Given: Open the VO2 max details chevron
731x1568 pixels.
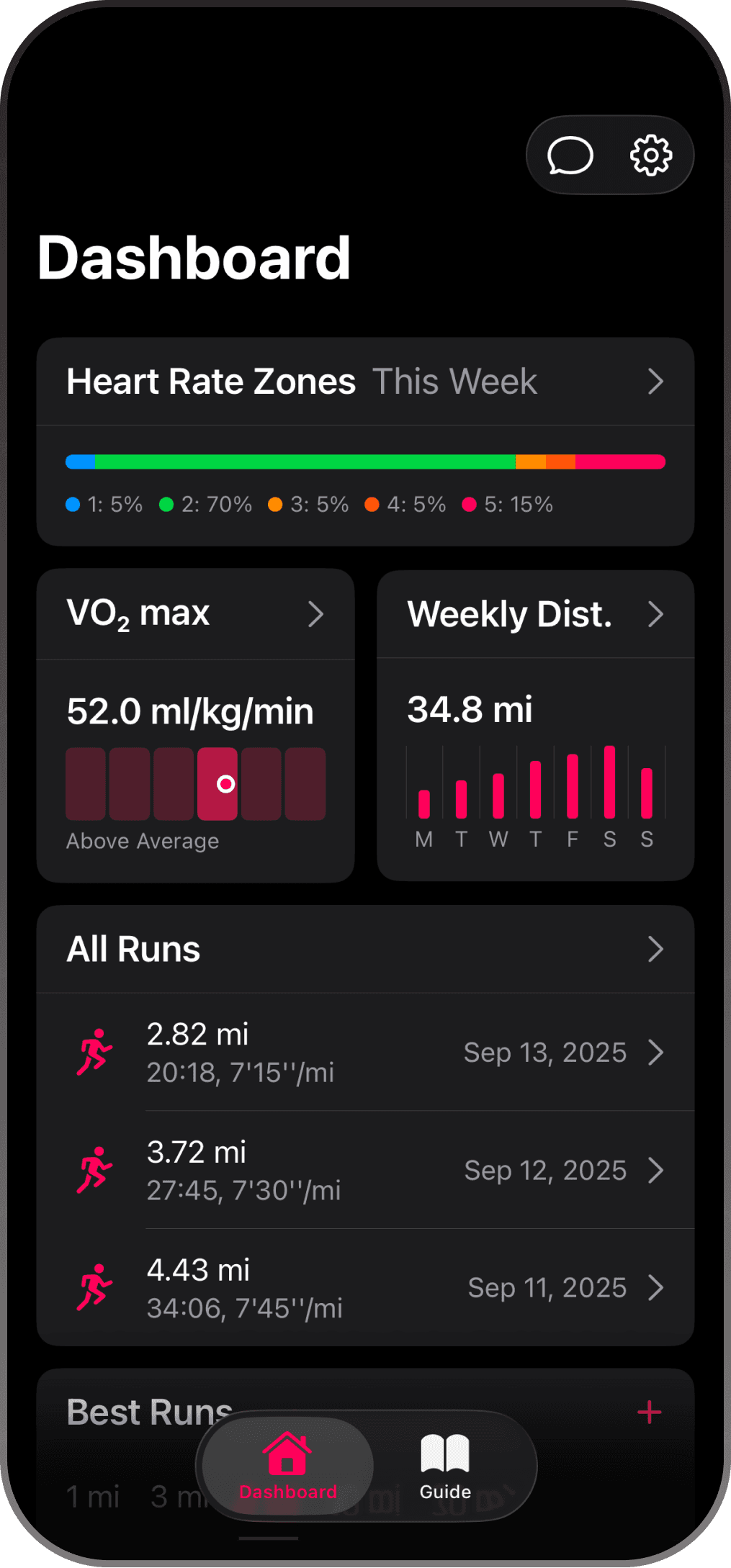Looking at the screenshot, I should (317, 614).
